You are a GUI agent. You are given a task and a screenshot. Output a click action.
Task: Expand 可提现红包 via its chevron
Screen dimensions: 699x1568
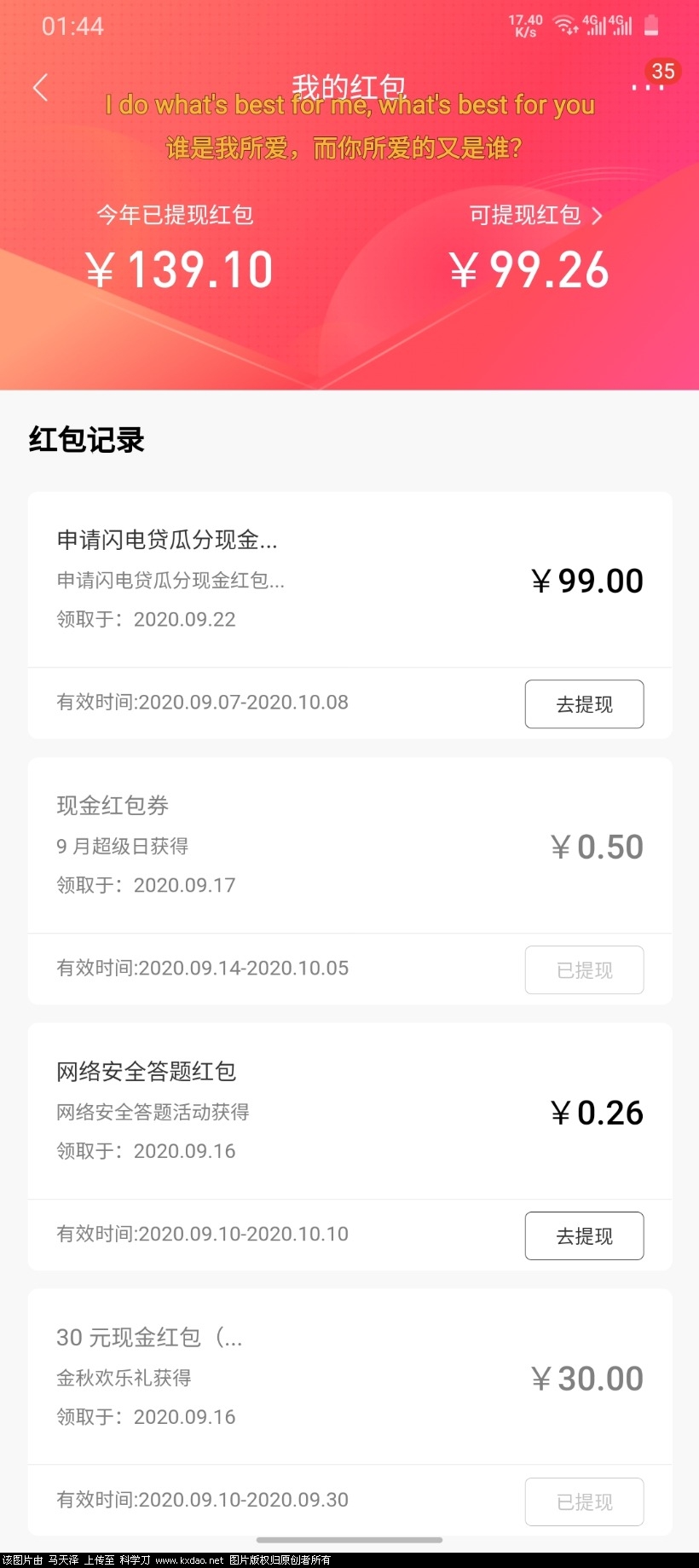click(599, 216)
